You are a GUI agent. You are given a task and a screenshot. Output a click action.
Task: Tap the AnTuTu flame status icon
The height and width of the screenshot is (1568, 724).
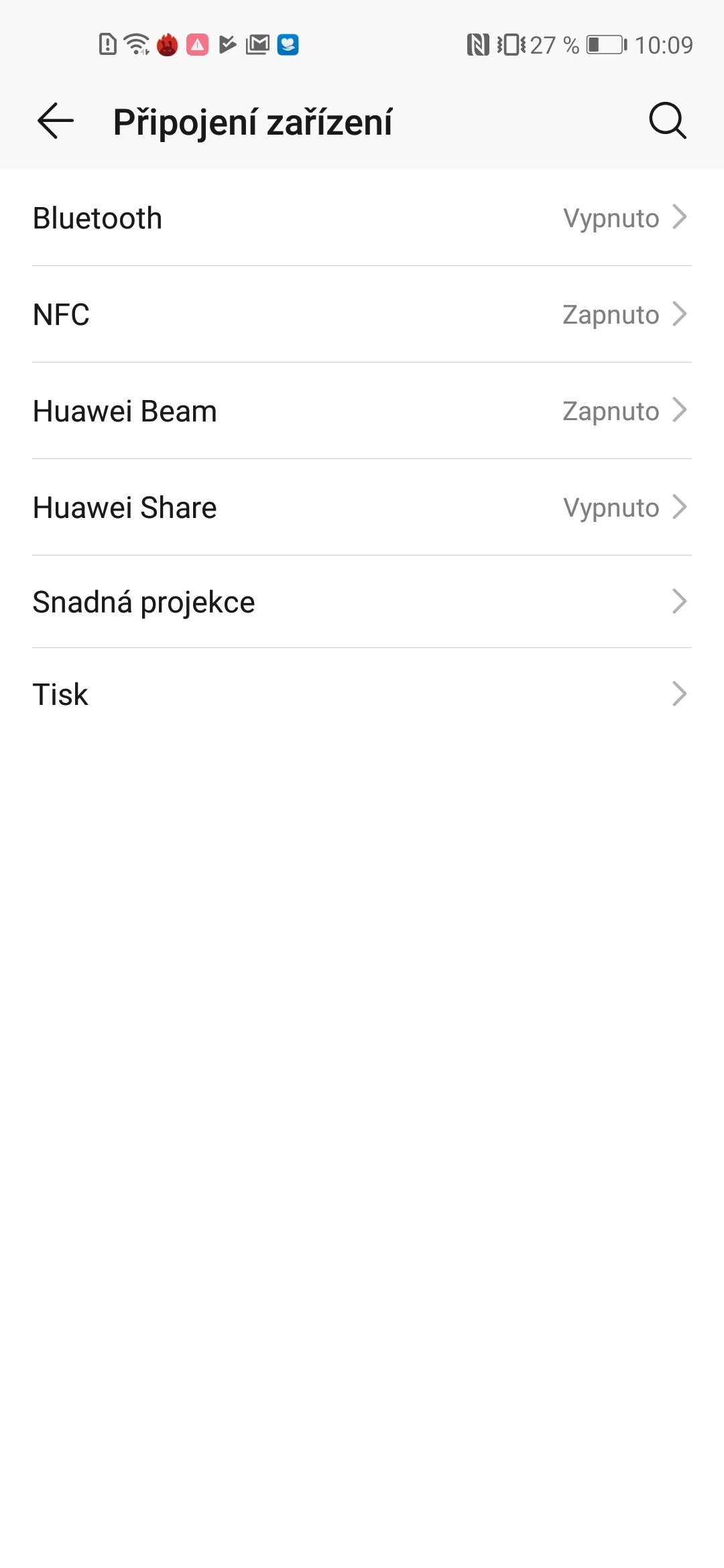[166, 44]
